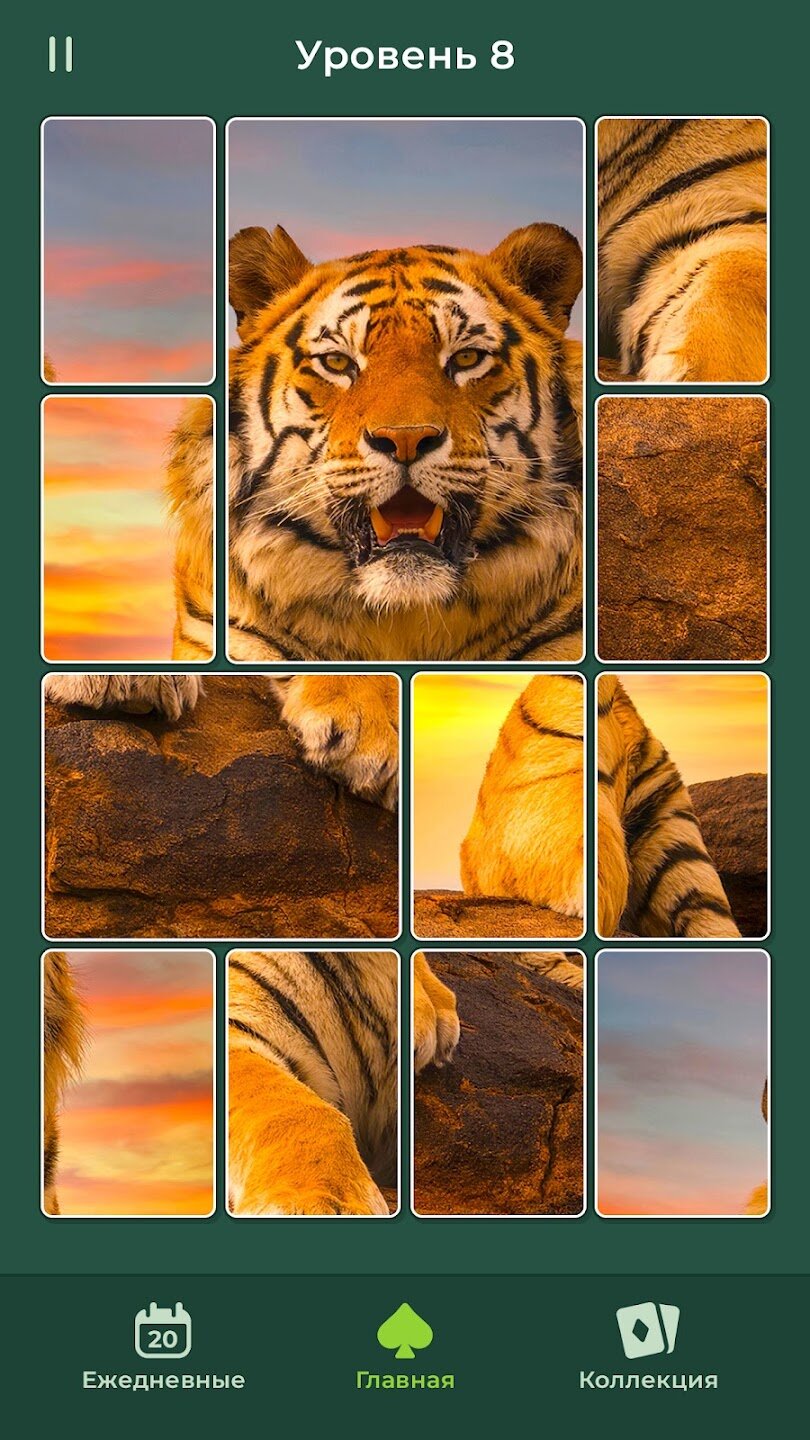Select the large tiger face puzzle piece
Image resolution: width=810 pixels, height=1440 pixels.
(405, 390)
